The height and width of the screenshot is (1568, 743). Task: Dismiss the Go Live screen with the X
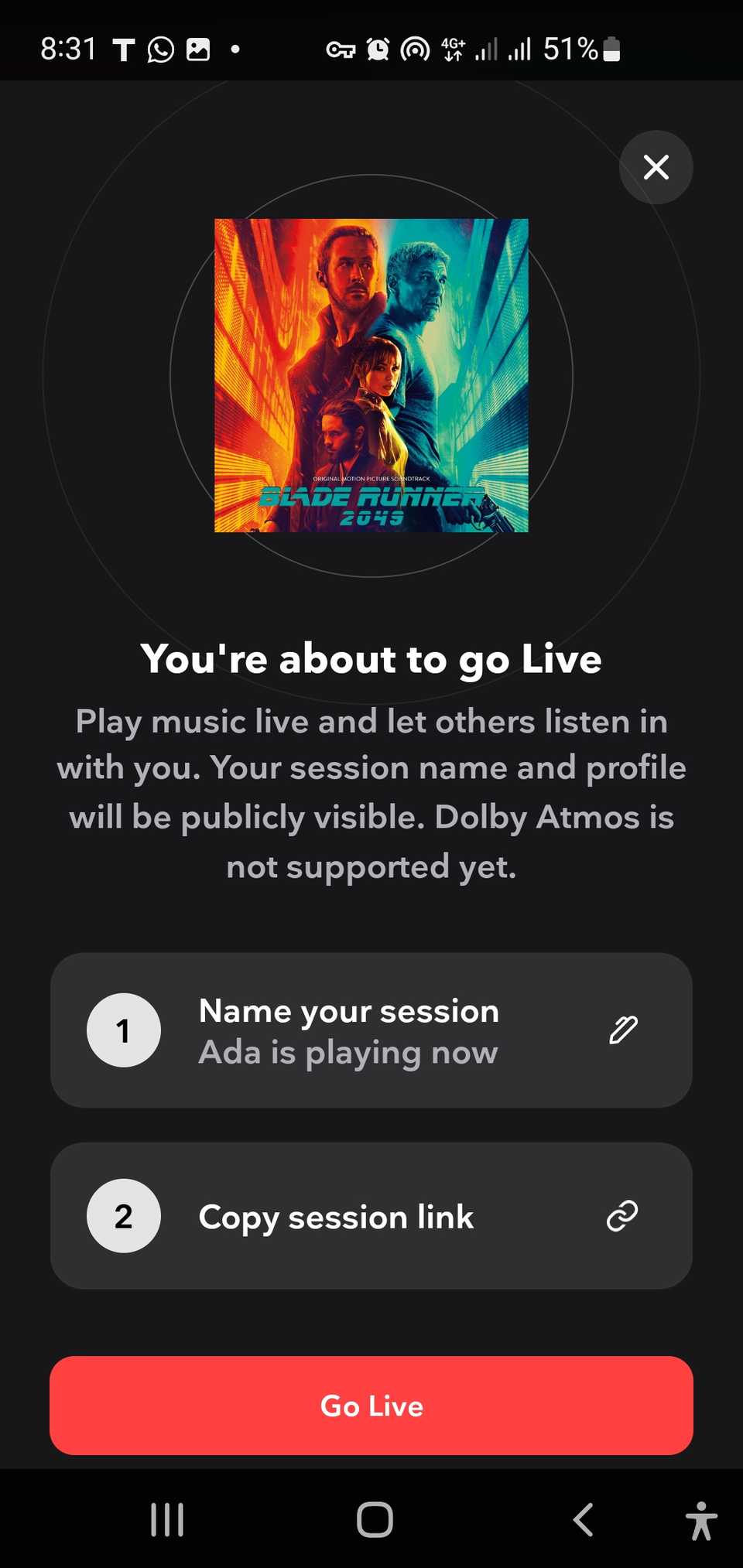[656, 168]
